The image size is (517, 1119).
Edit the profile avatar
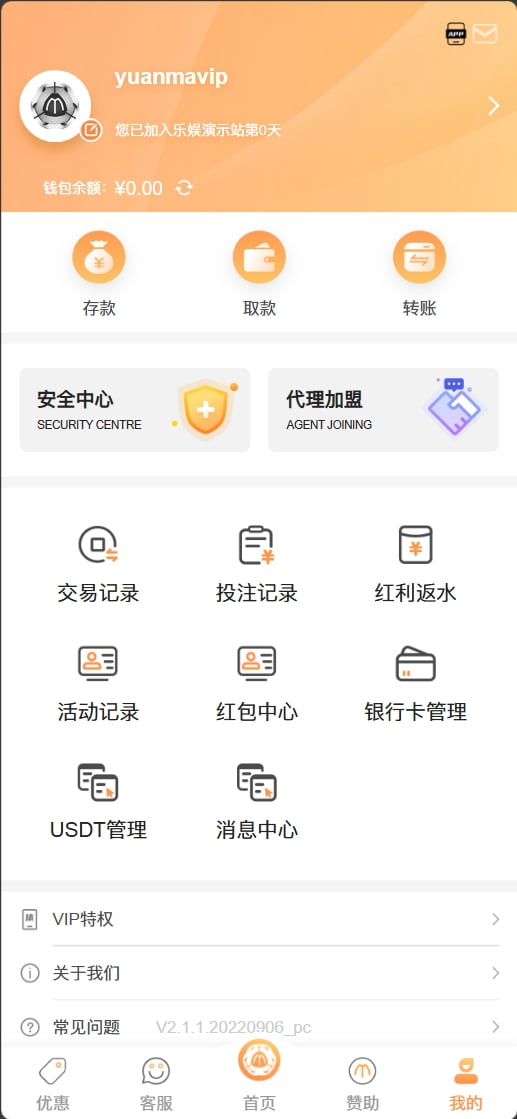(91, 130)
